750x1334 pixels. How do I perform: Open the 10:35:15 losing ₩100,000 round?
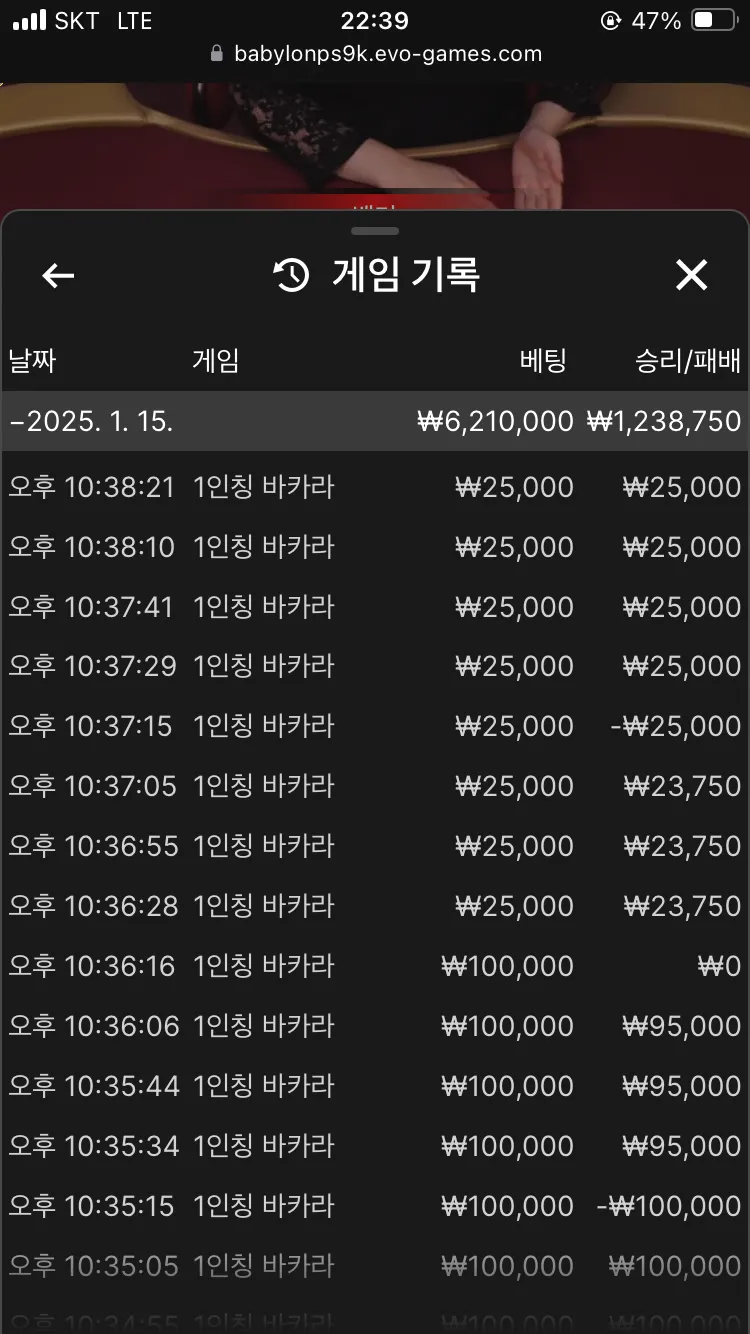click(x=375, y=1206)
